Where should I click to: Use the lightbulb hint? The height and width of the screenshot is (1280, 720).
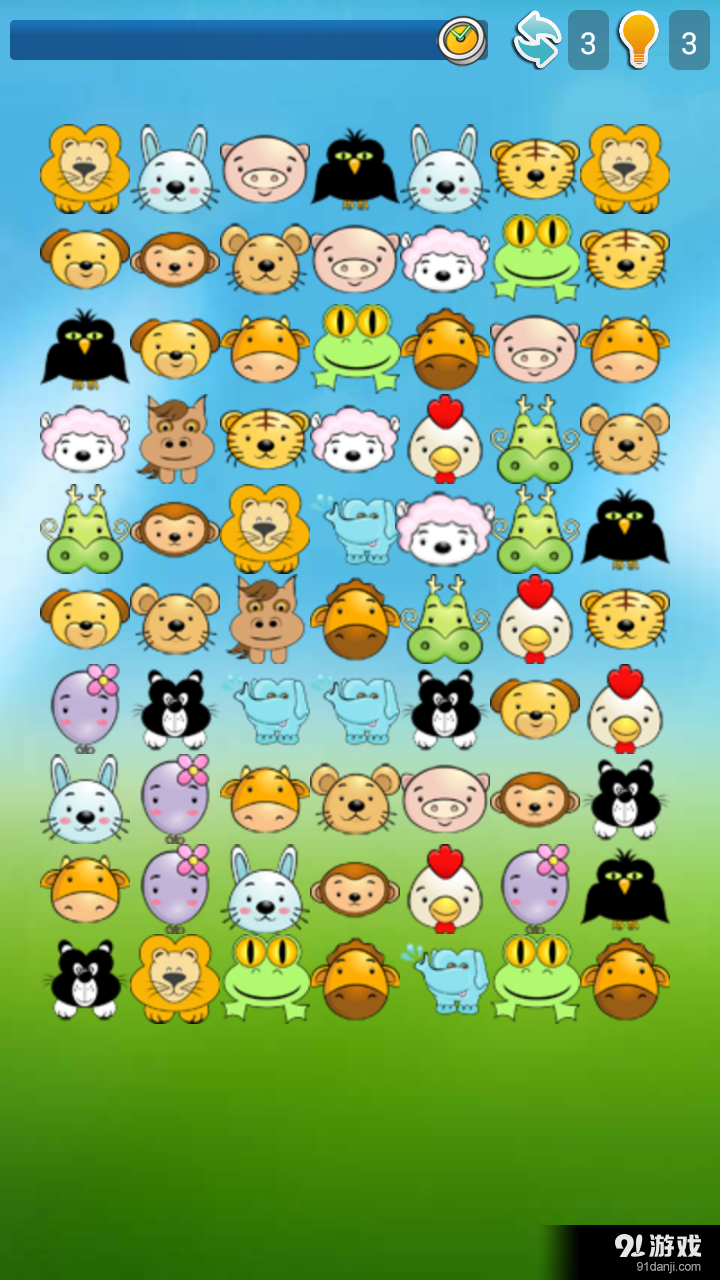pyautogui.click(x=638, y=40)
